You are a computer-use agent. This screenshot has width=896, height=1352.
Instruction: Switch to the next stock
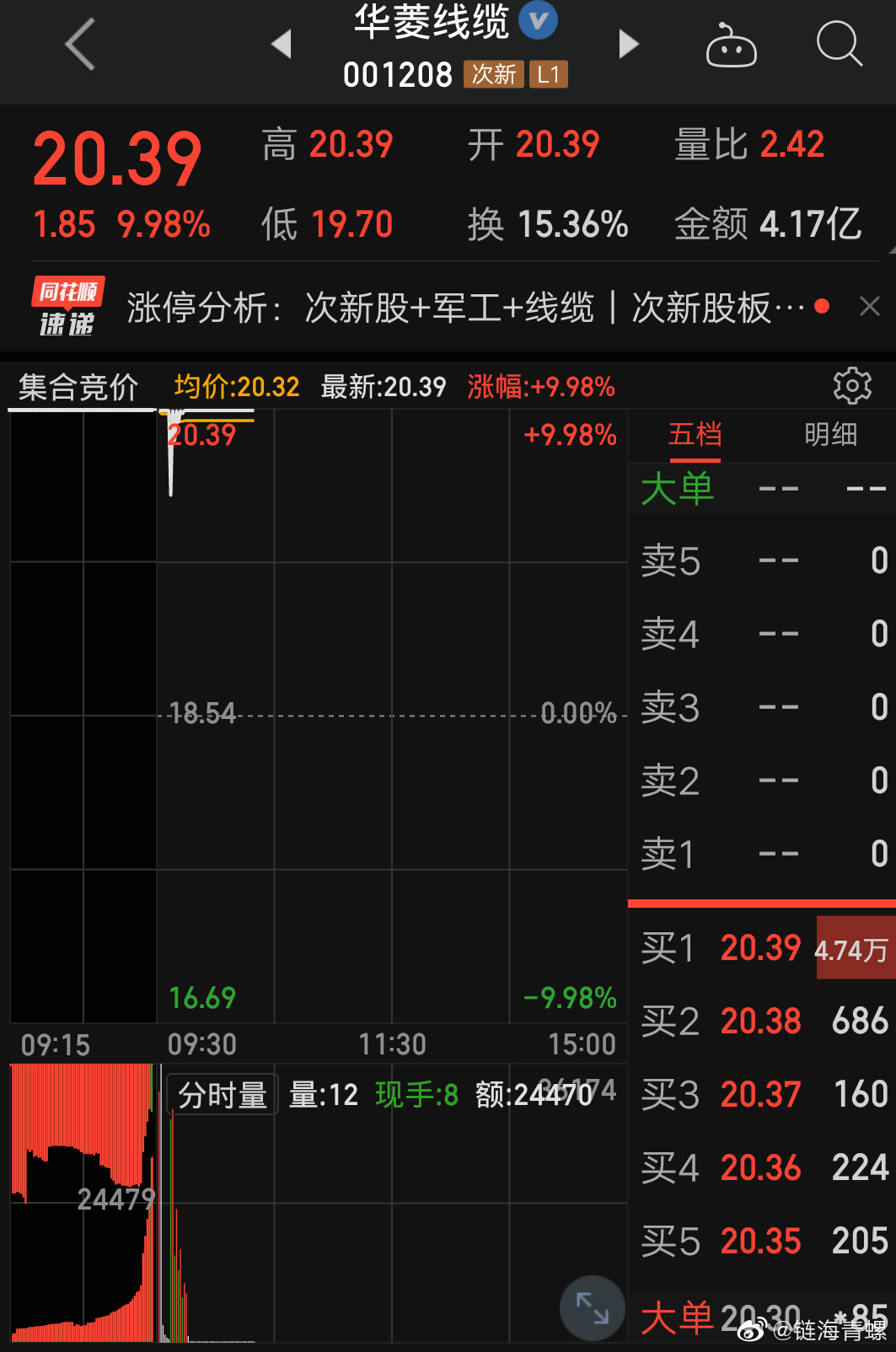(x=628, y=44)
